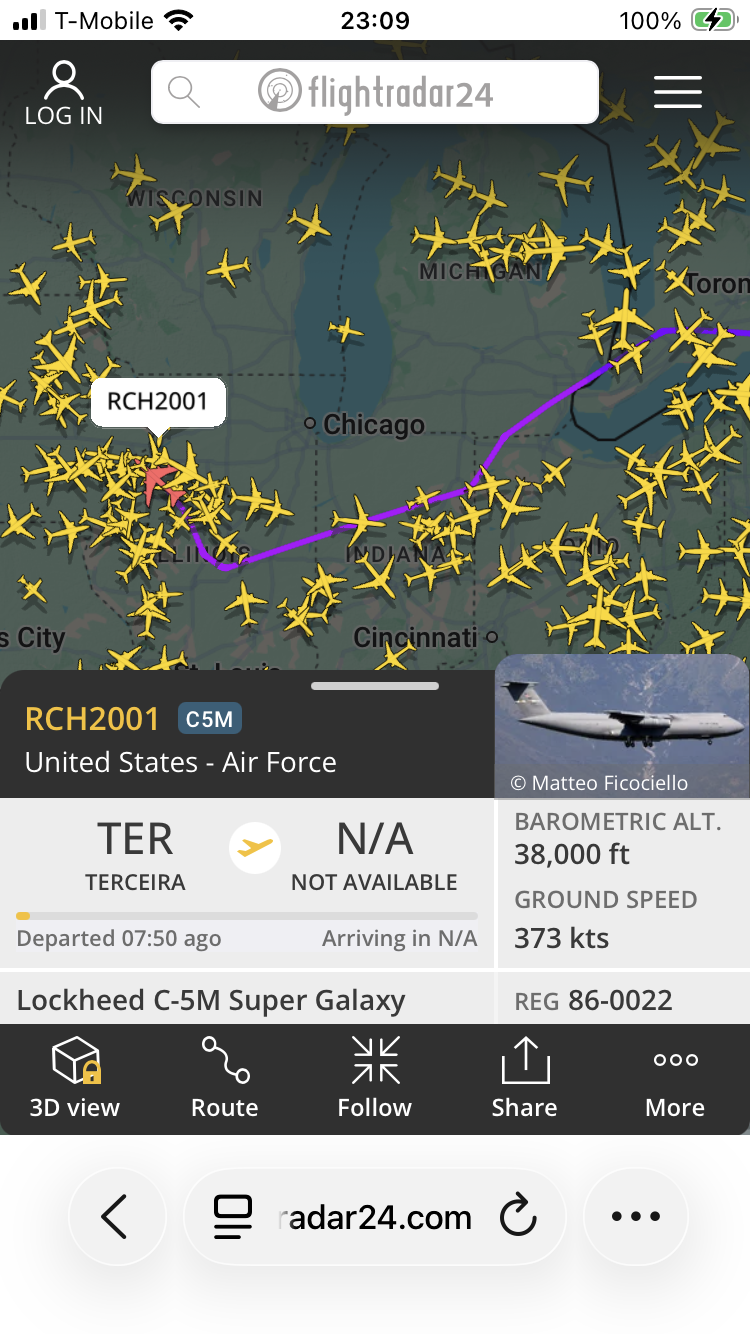Tap the flightradar24 search box
The image size is (750, 1334).
point(375,92)
